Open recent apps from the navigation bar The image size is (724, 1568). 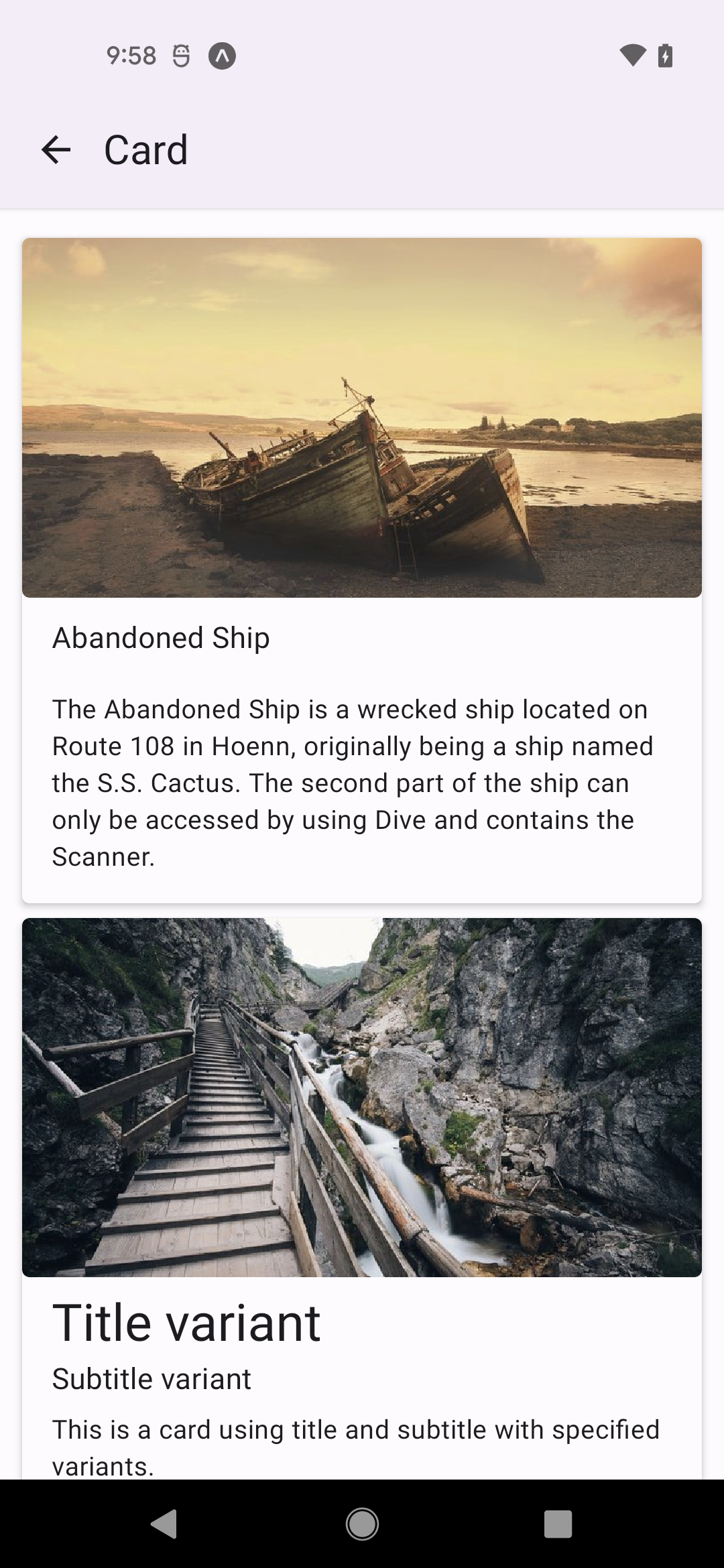(558, 1524)
